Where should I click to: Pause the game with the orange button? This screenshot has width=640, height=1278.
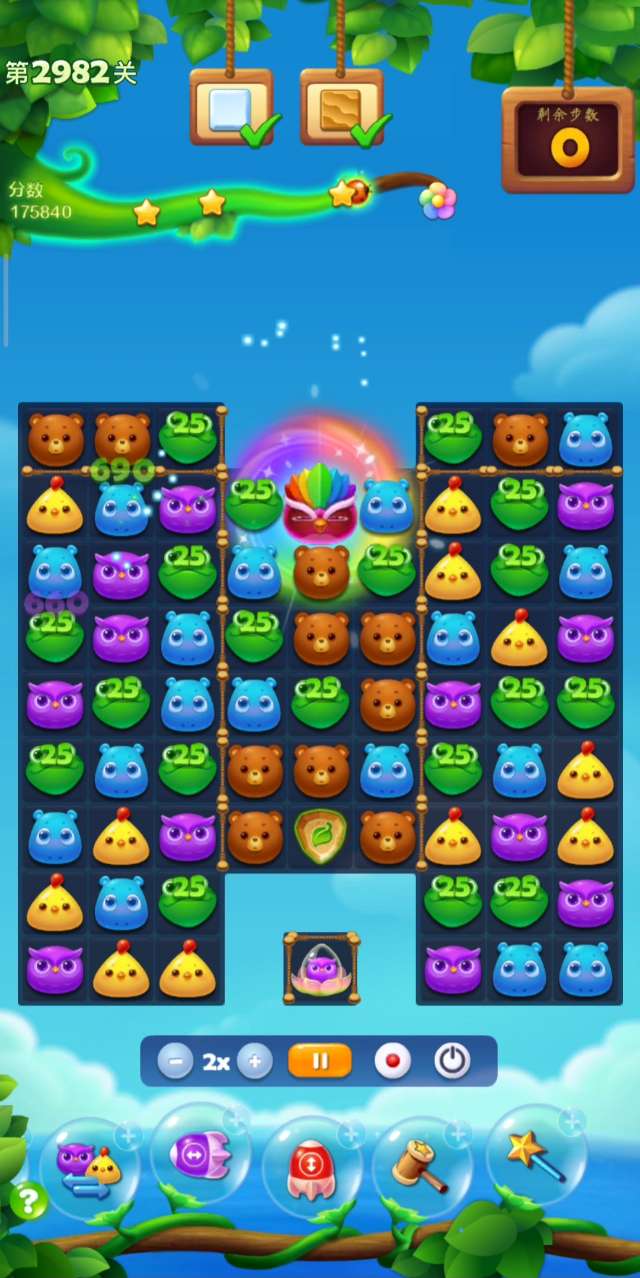[x=320, y=1061]
